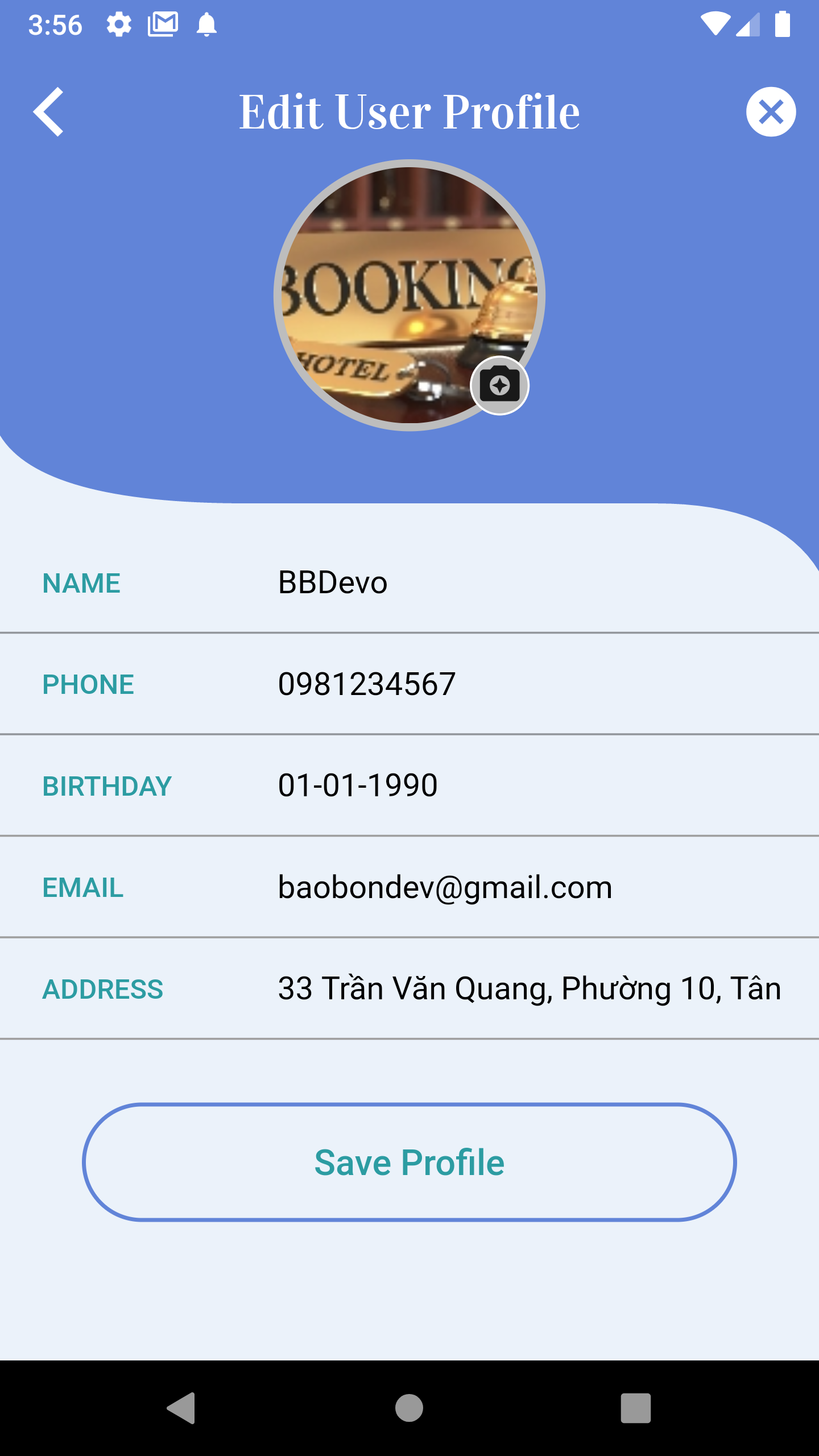Edit the email address field
This screenshot has height=1456, width=819.
coord(529,887)
